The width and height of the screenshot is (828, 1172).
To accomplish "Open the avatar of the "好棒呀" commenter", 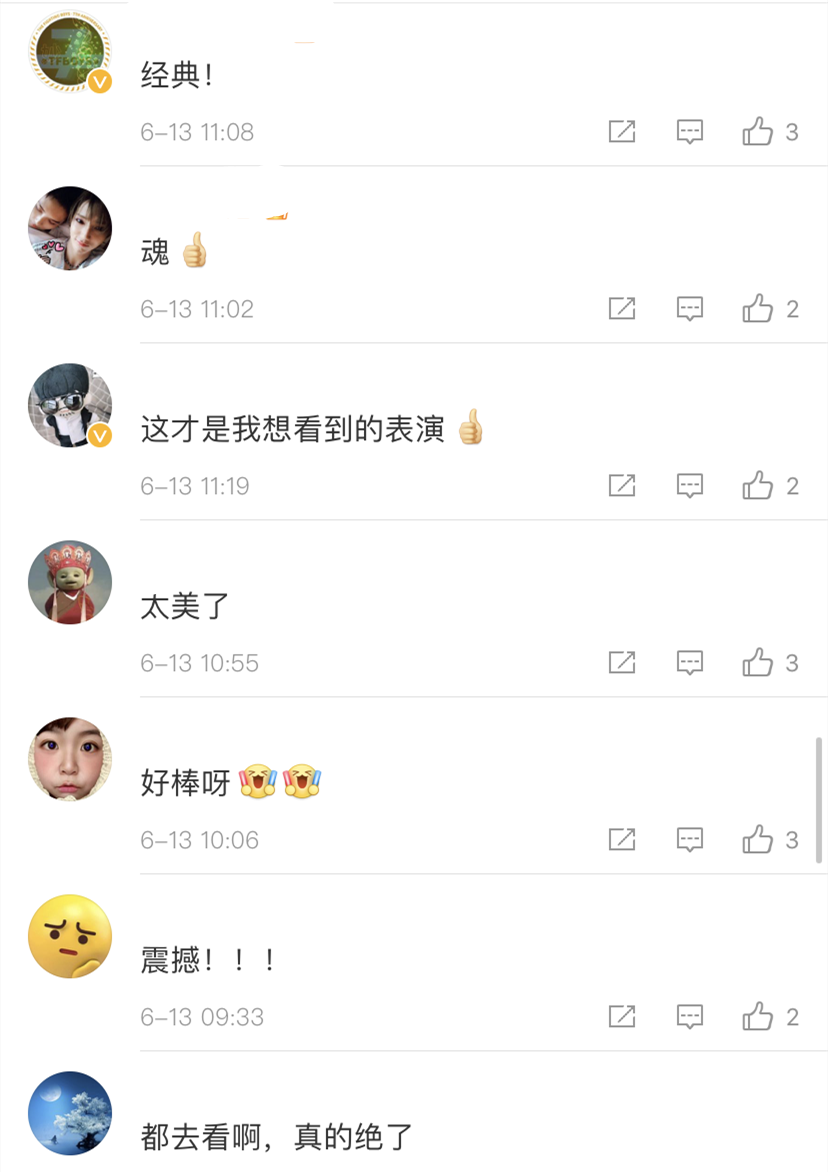I will 70,759.
